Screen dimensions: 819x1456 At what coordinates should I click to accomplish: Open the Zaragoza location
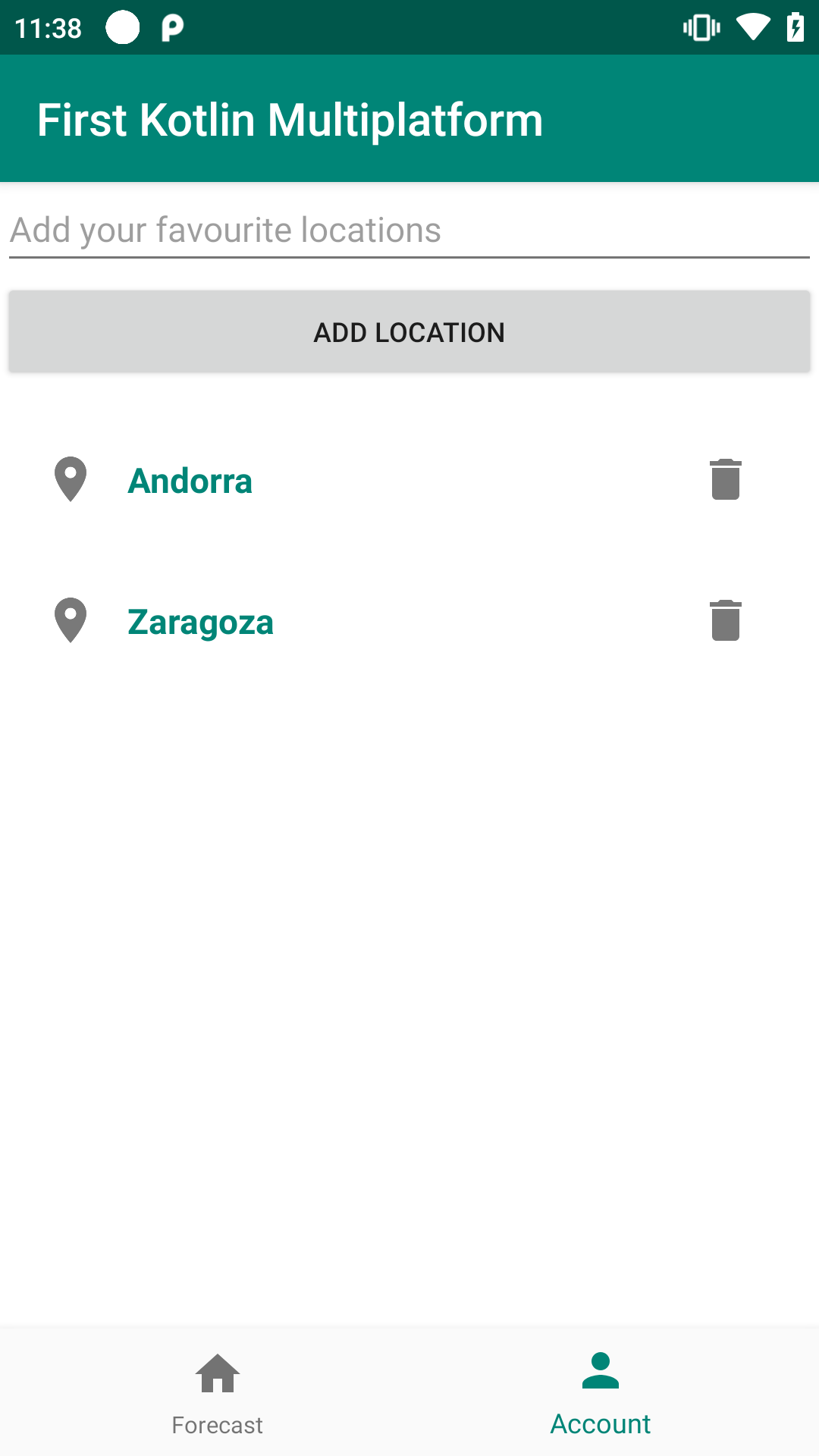200,622
